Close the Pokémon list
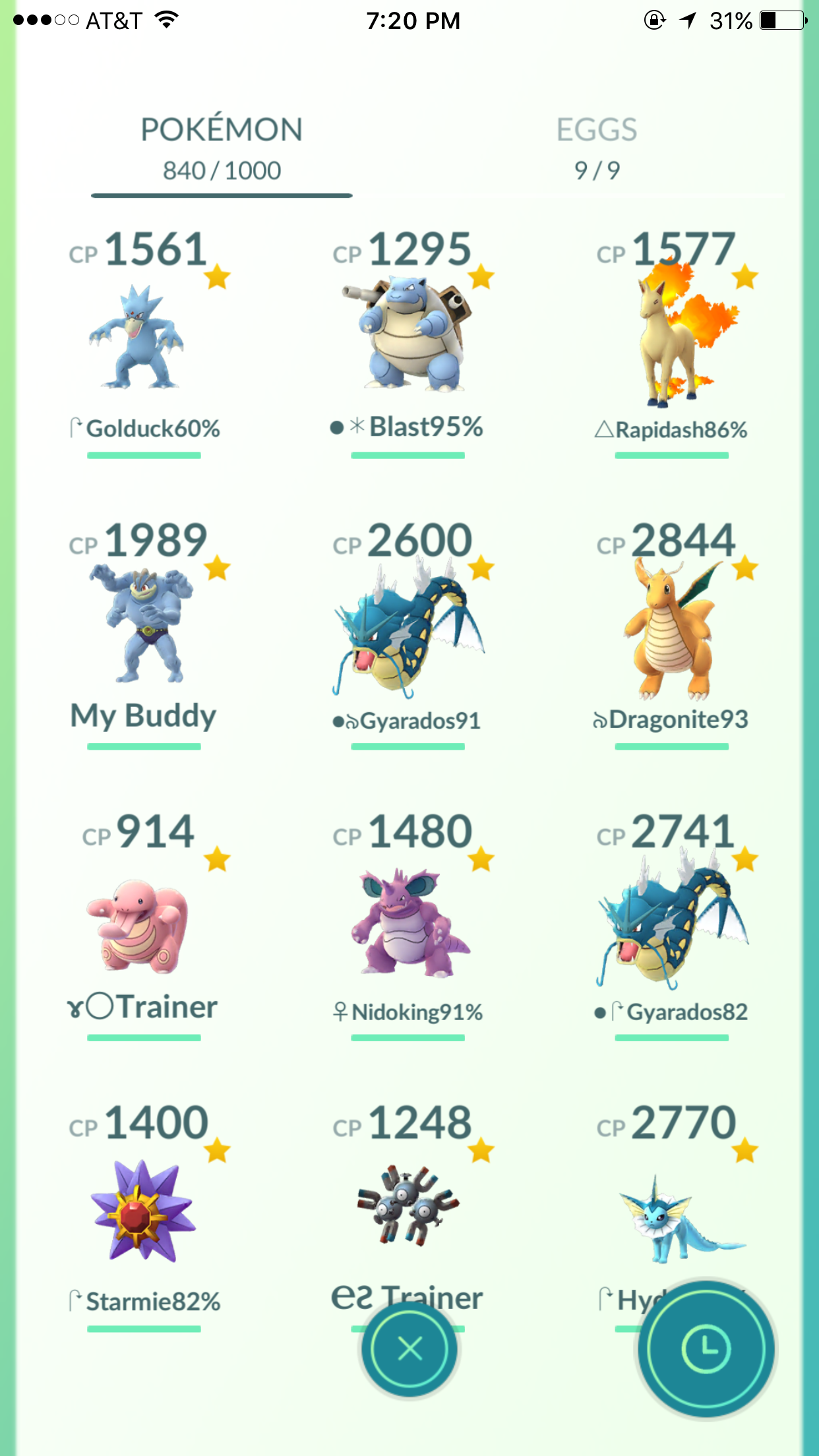The width and height of the screenshot is (819, 1456). point(409,1349)
